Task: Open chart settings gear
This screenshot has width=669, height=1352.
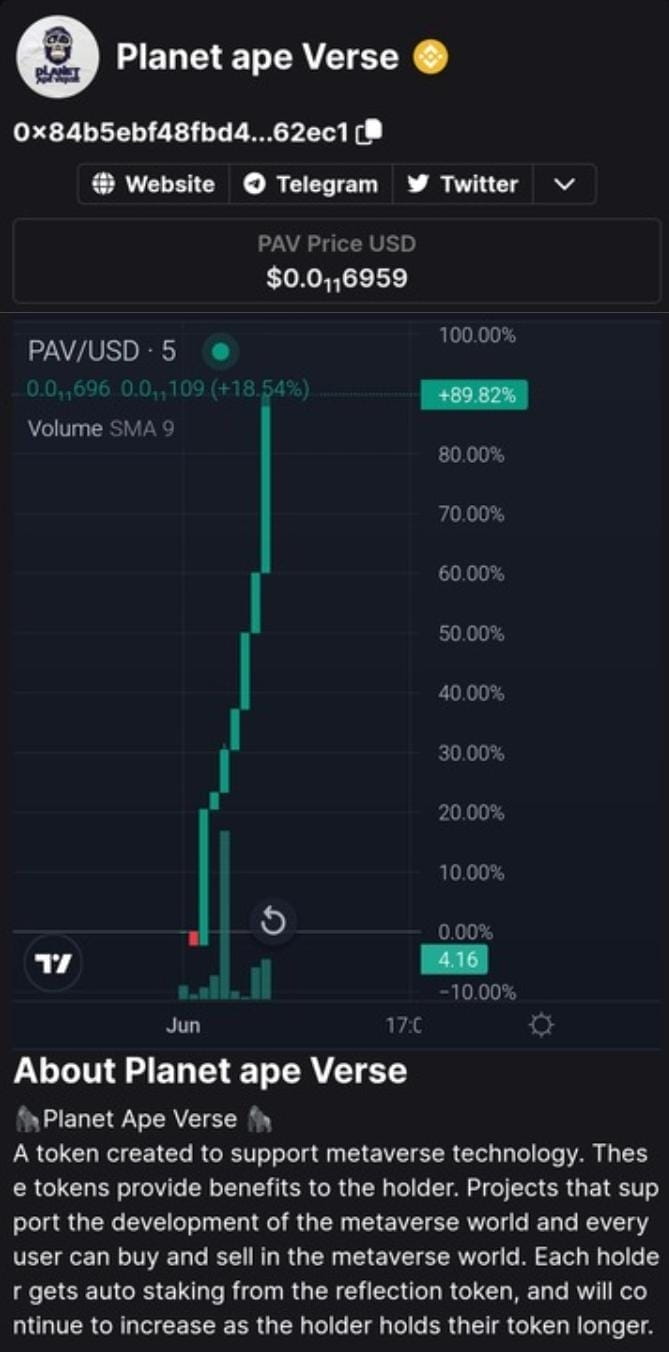Action: (541, 1025)
